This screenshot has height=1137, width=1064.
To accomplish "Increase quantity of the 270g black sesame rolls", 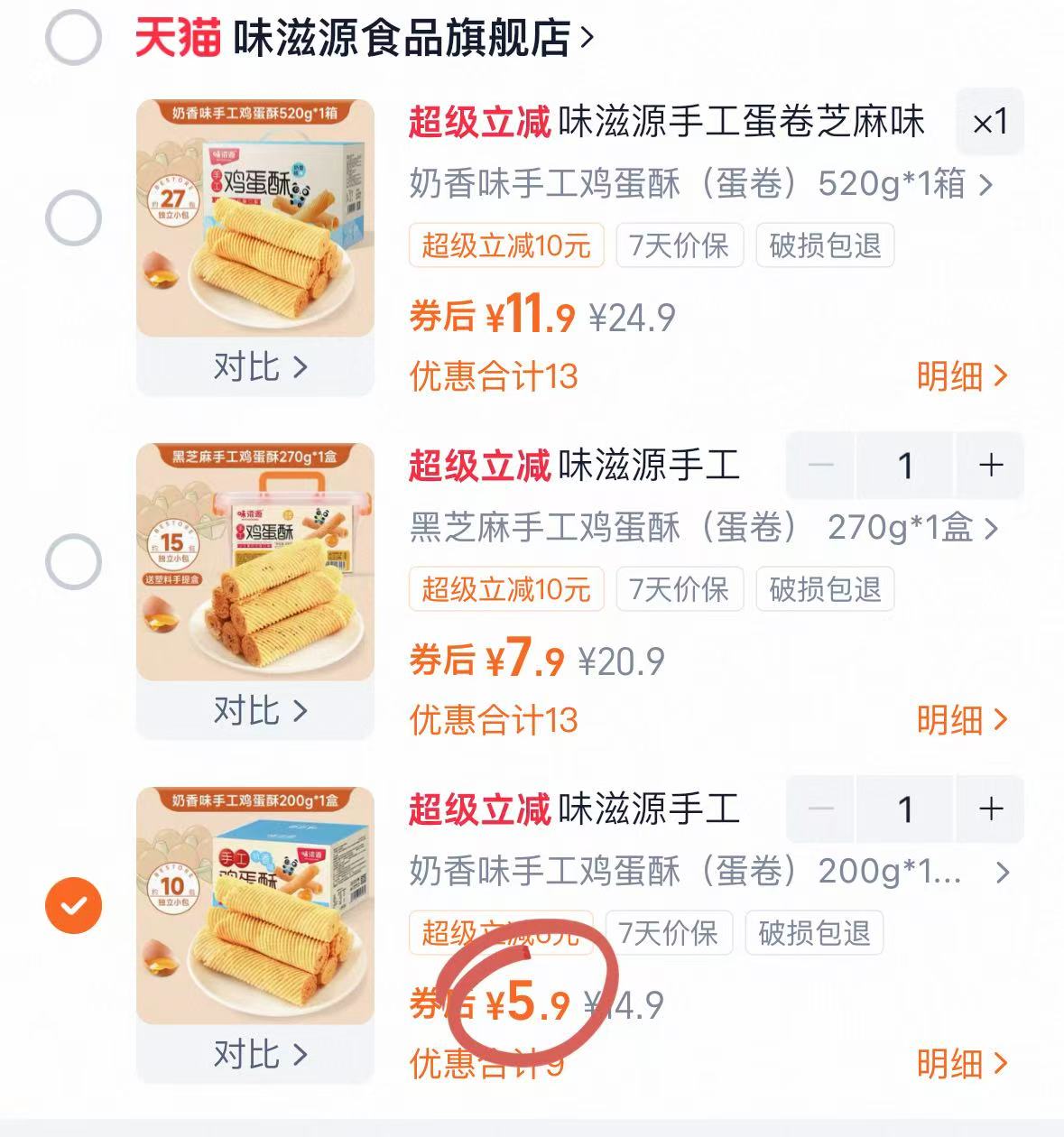I will pyautogui.click(x=989, y=466).
